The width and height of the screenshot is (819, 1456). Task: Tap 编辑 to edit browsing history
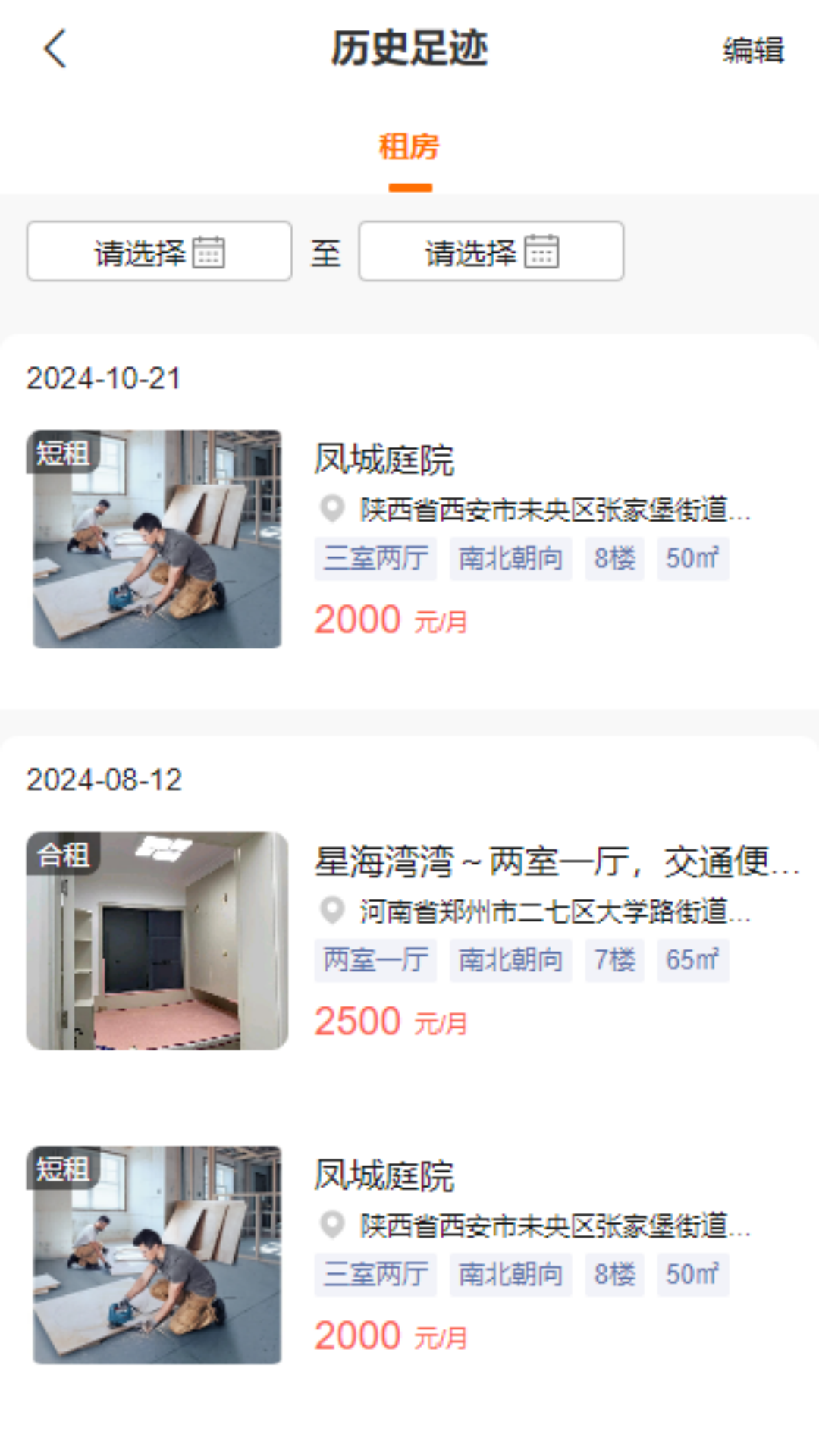point(752,51)
